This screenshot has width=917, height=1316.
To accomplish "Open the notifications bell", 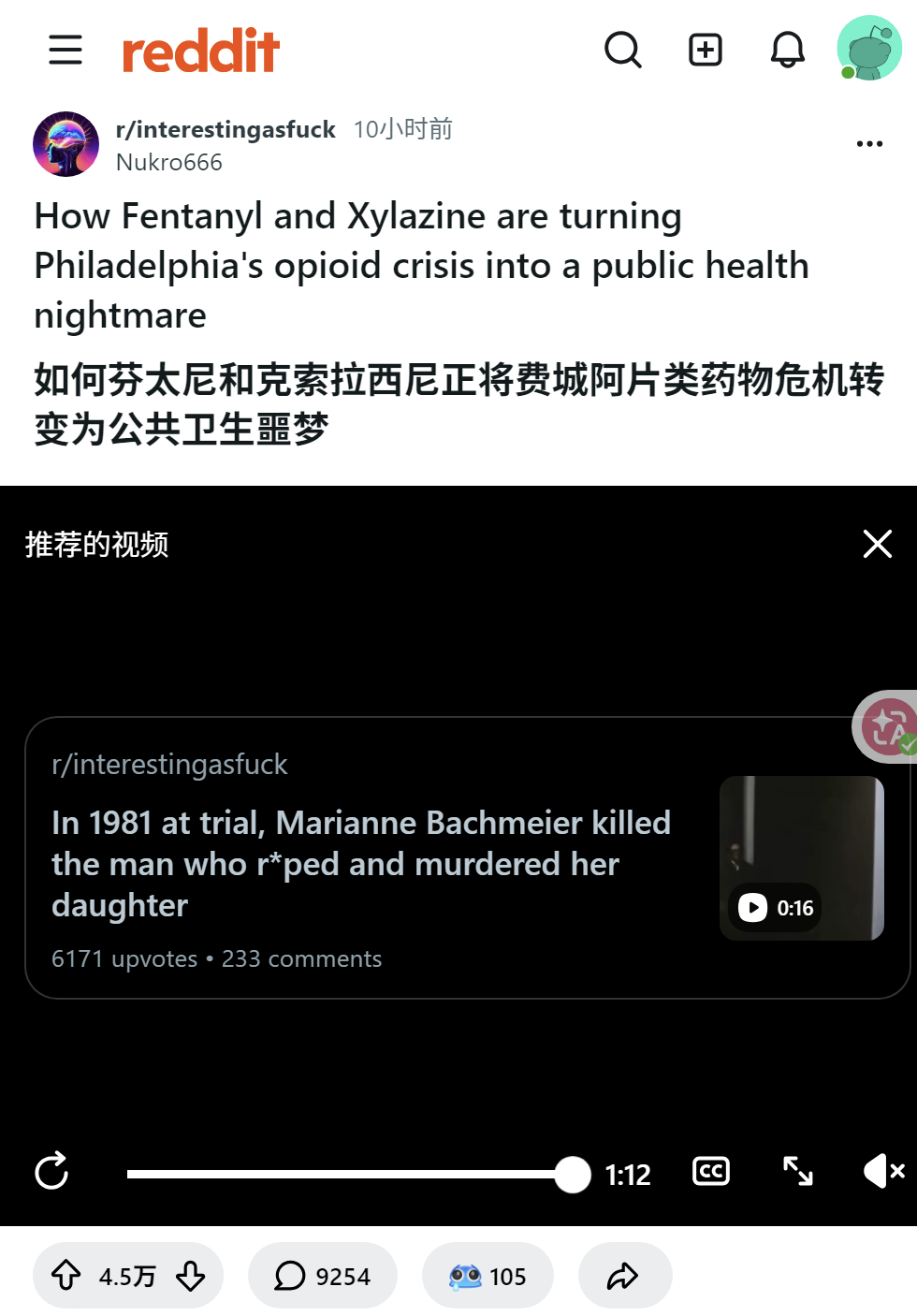I will point(788,50).
